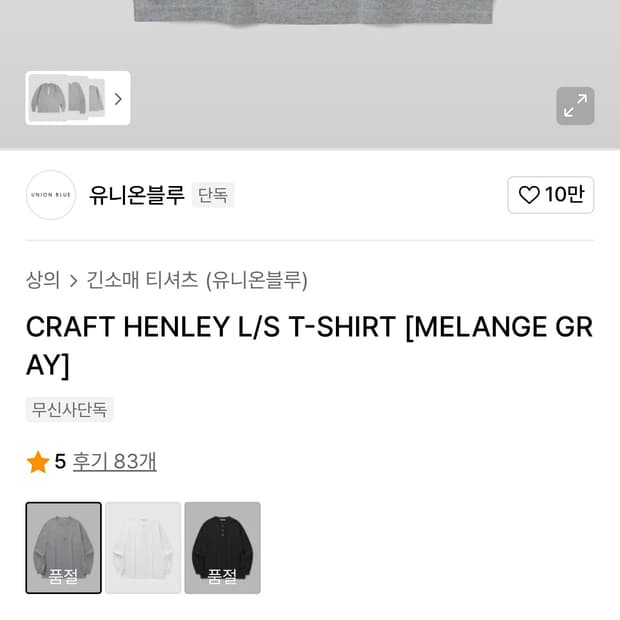Open 긴소매 티셔츠 (유니온블루) category
Viewport: 620px width, 620px height.
pyautogui.click(x=197, y=280)
